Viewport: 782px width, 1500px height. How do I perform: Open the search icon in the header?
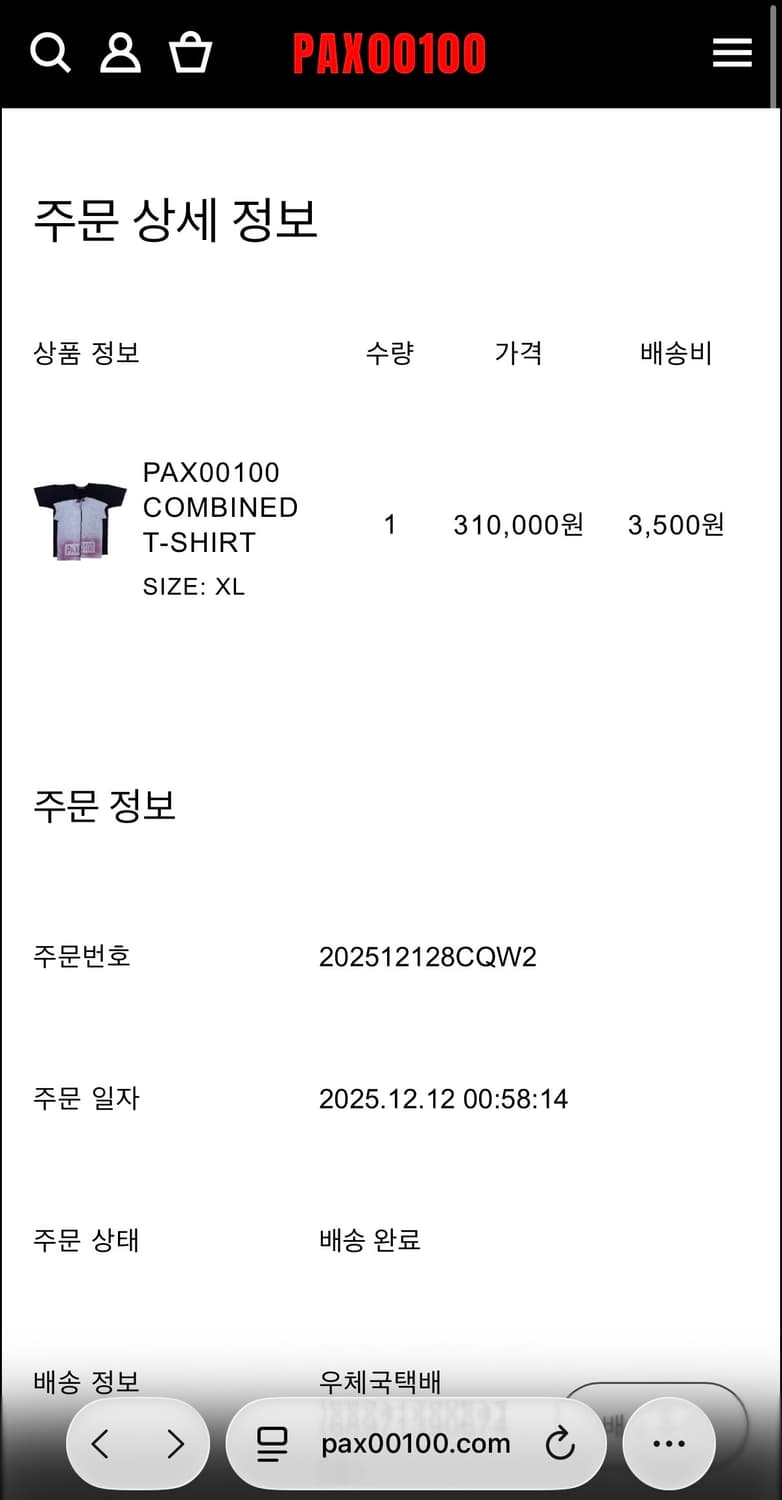(50, 52)
